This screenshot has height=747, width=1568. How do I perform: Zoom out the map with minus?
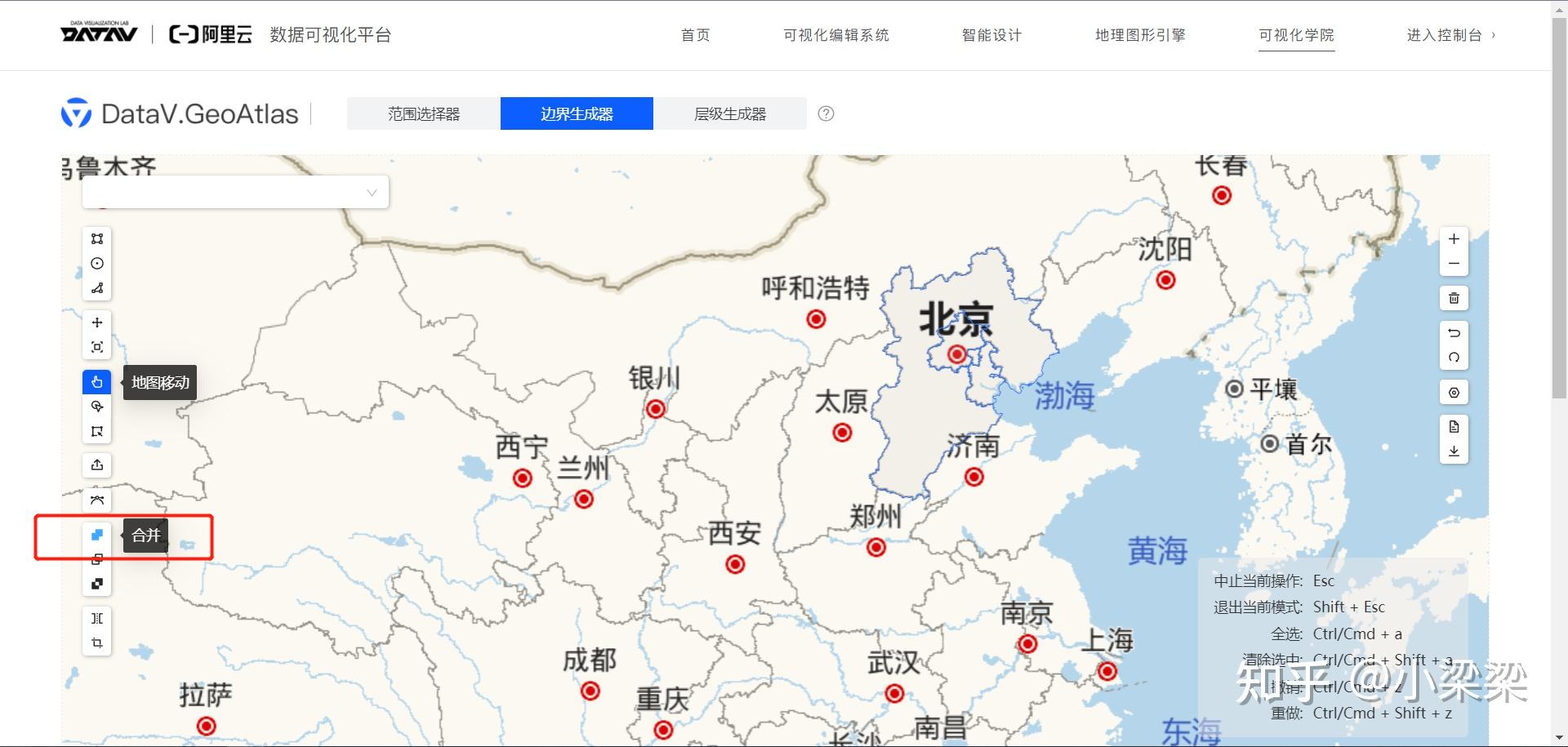click(x=1454, y=264)
